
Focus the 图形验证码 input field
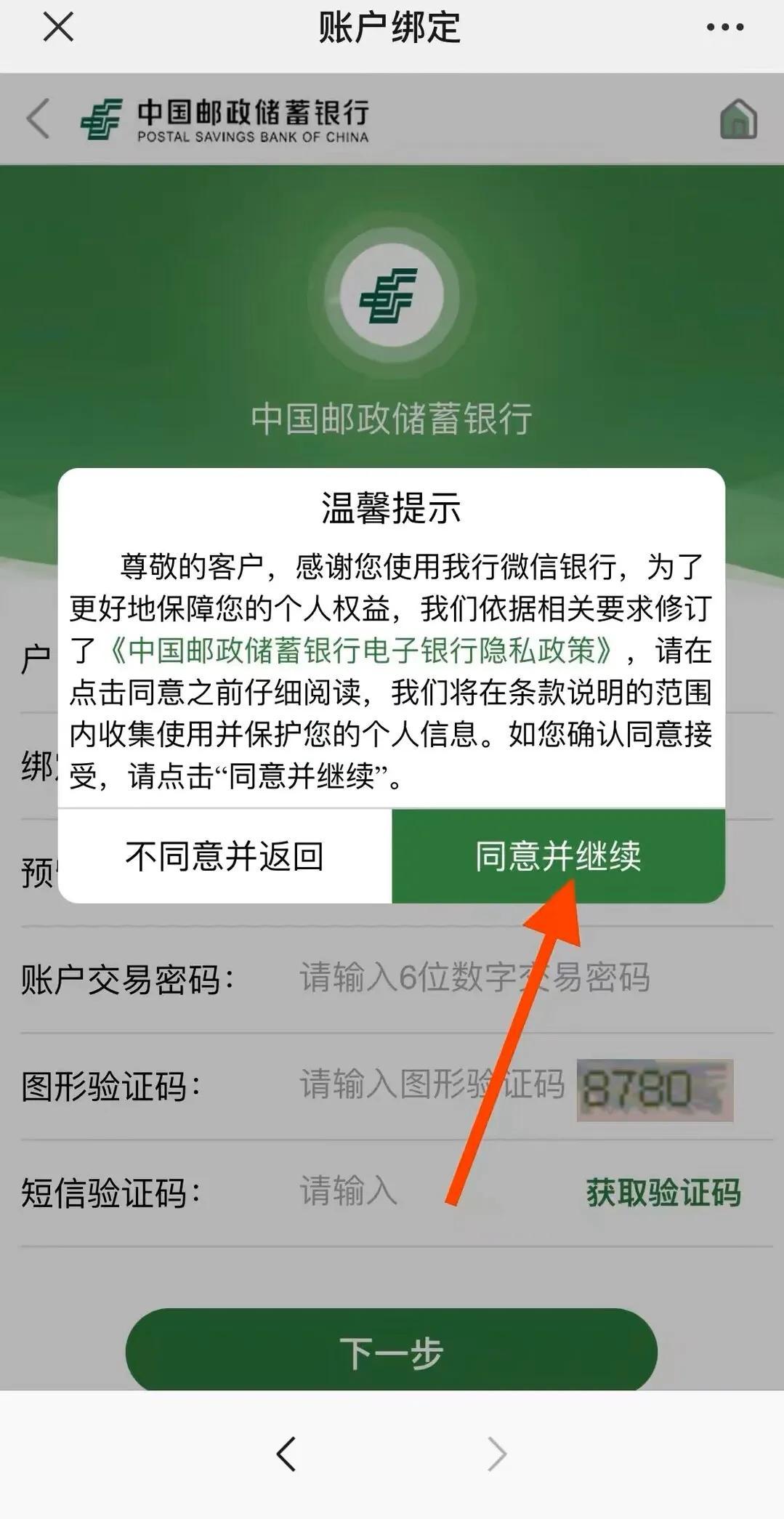(x=432, y=1085)
